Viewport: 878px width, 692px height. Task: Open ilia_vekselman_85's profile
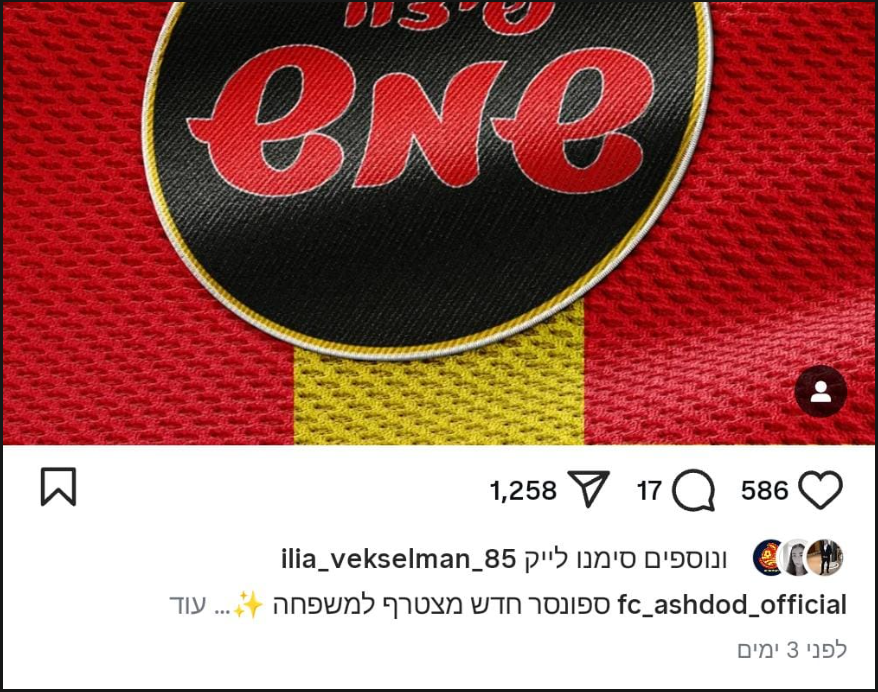pyautogui.click(x=398, y=558)
